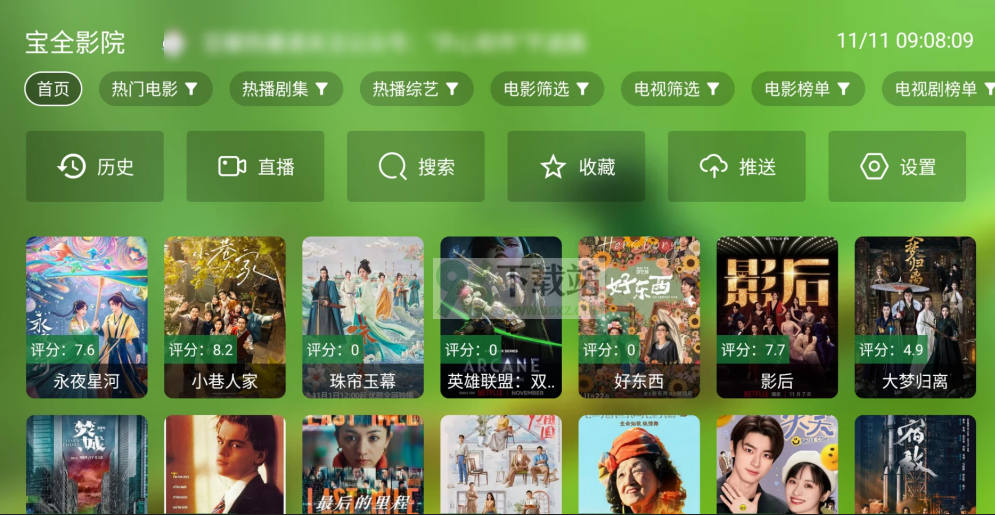This screenshot has height=515, width=995.
Task: View the 收藏 favorites list
Action: 576,167
